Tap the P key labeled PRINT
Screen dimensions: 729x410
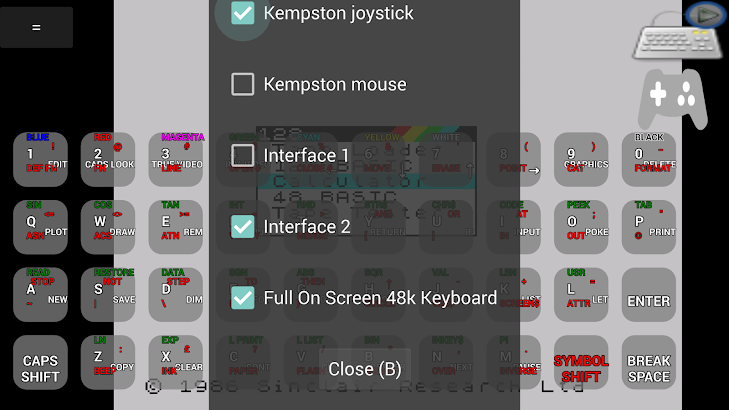(649, 227)
